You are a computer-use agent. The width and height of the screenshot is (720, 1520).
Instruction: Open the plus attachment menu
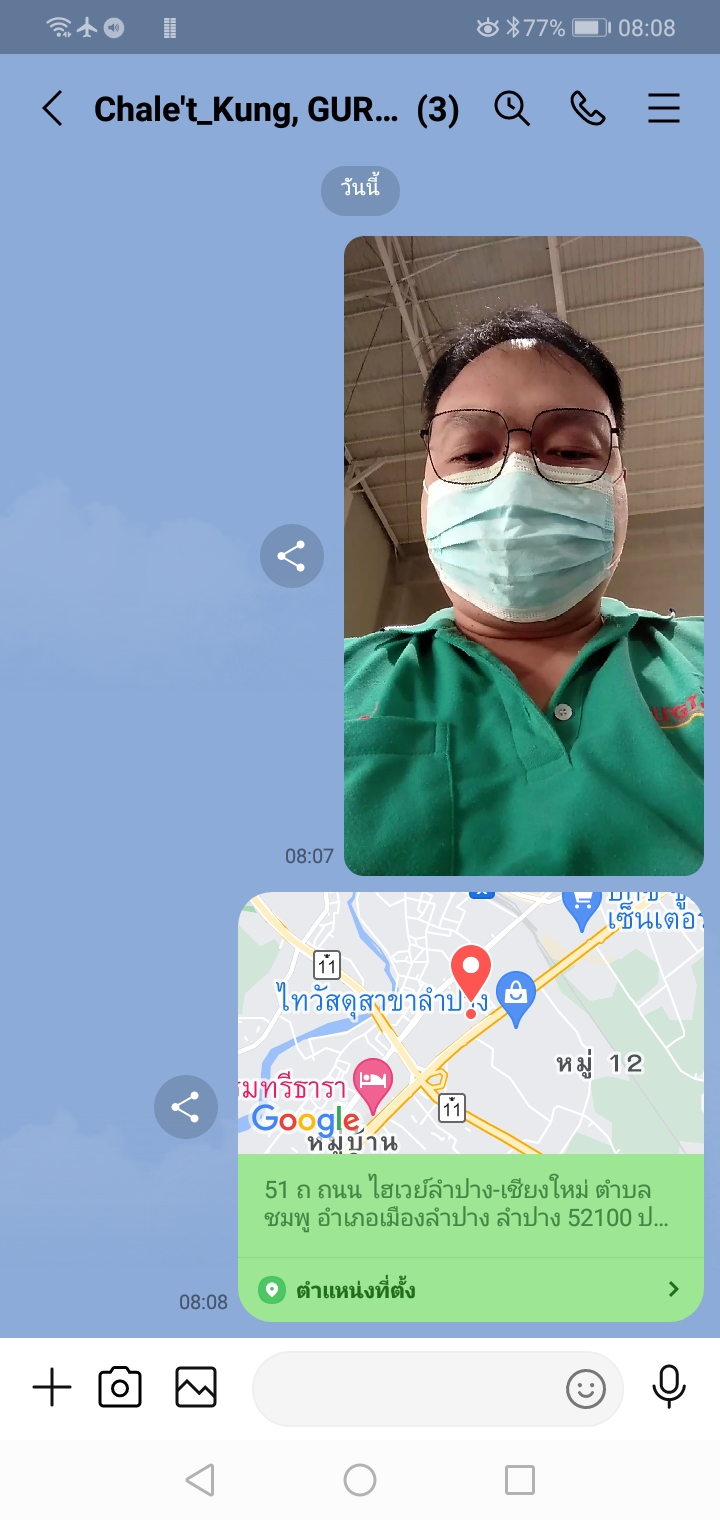pos(52,1388)
